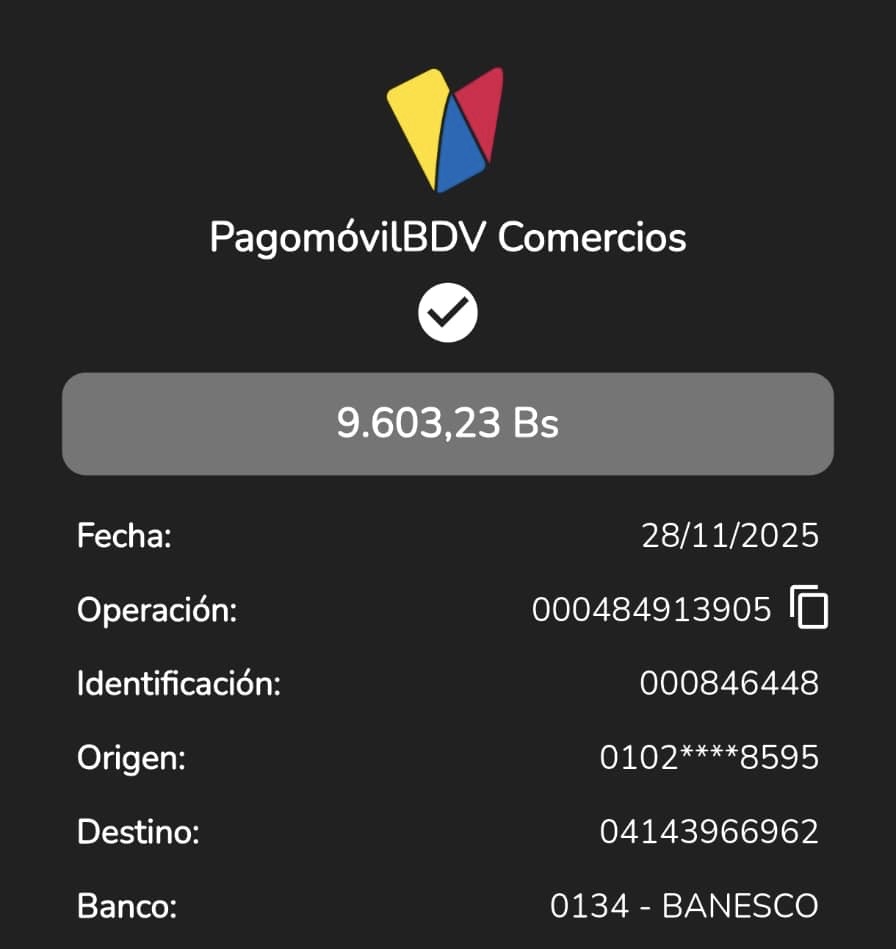
Task: Copy the operation number 000484913905
Action: 809,608
